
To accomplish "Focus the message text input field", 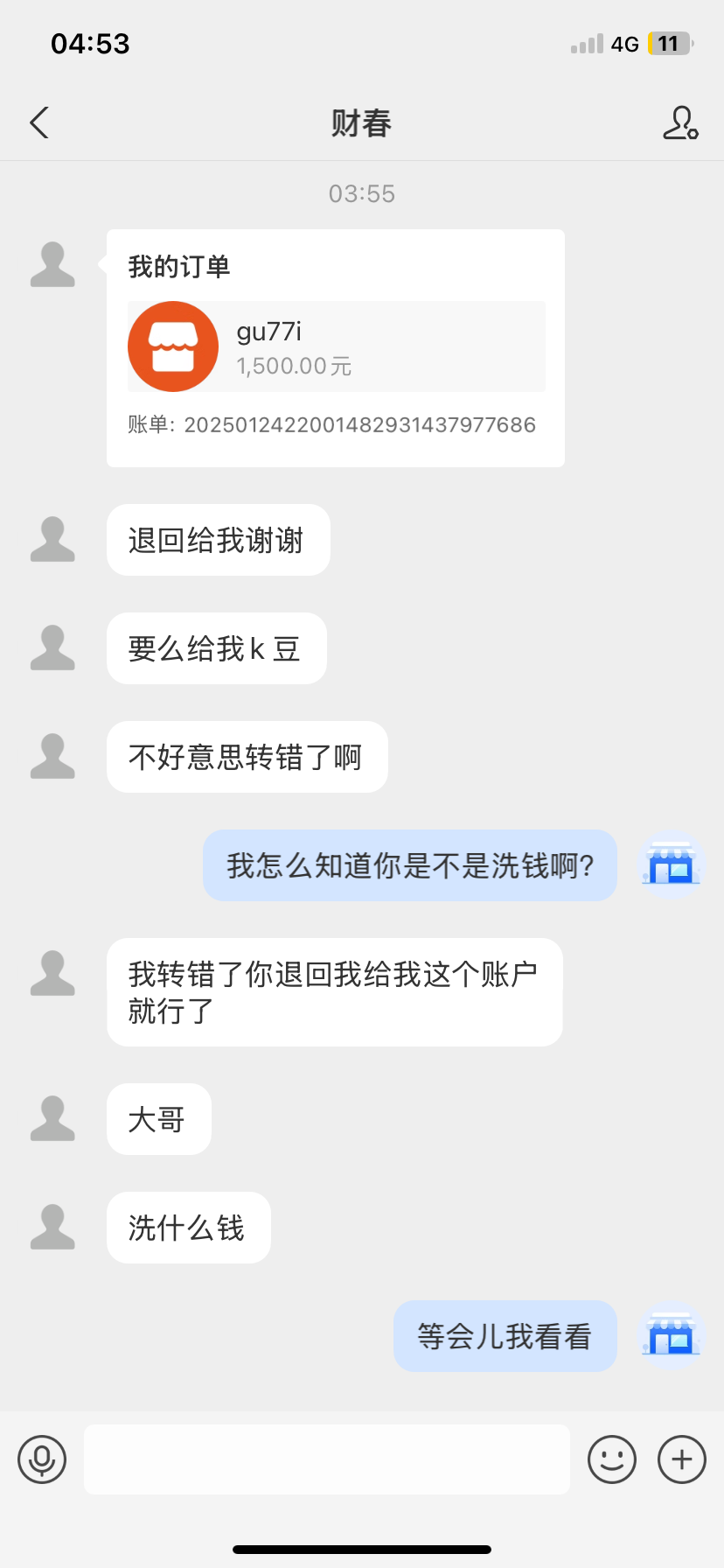I will (x=327, y=1459).
